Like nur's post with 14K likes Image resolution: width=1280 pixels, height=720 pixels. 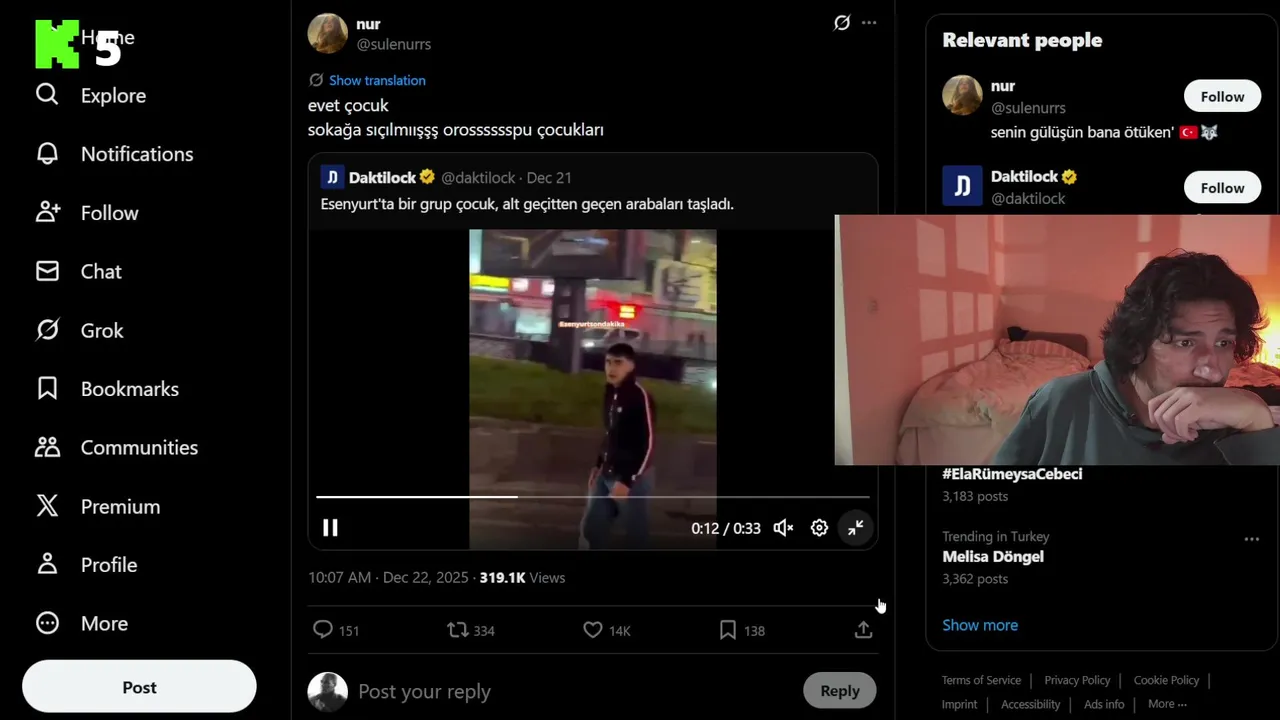[593, 630]
